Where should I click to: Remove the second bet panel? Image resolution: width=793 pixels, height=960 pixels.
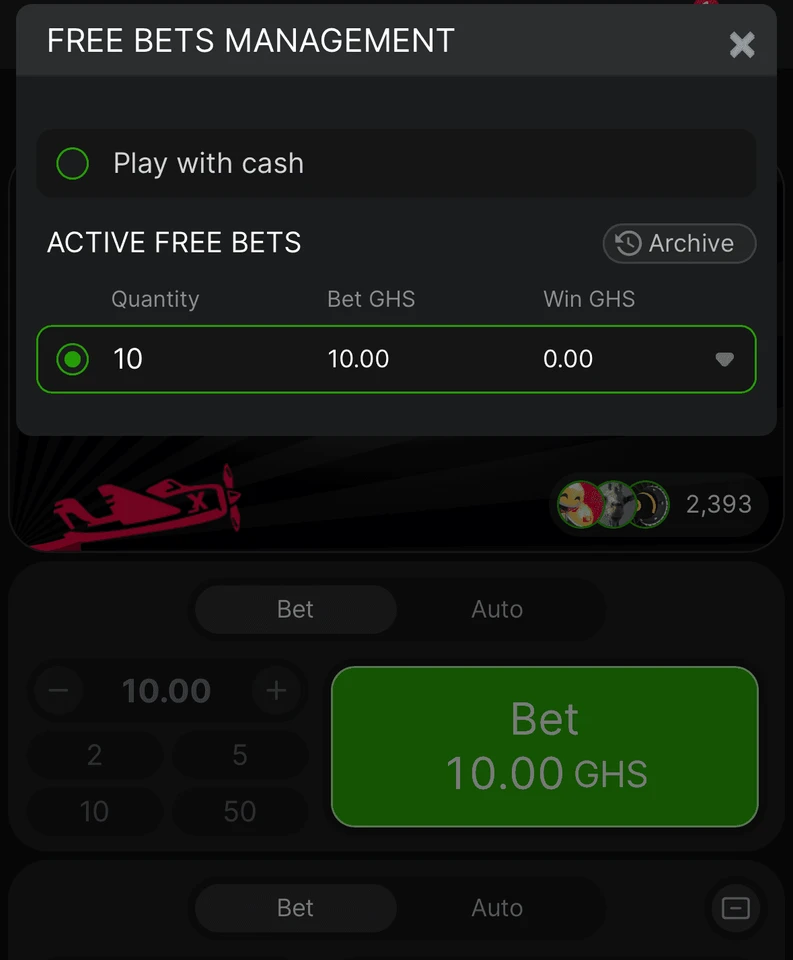[x=735, y=908]
